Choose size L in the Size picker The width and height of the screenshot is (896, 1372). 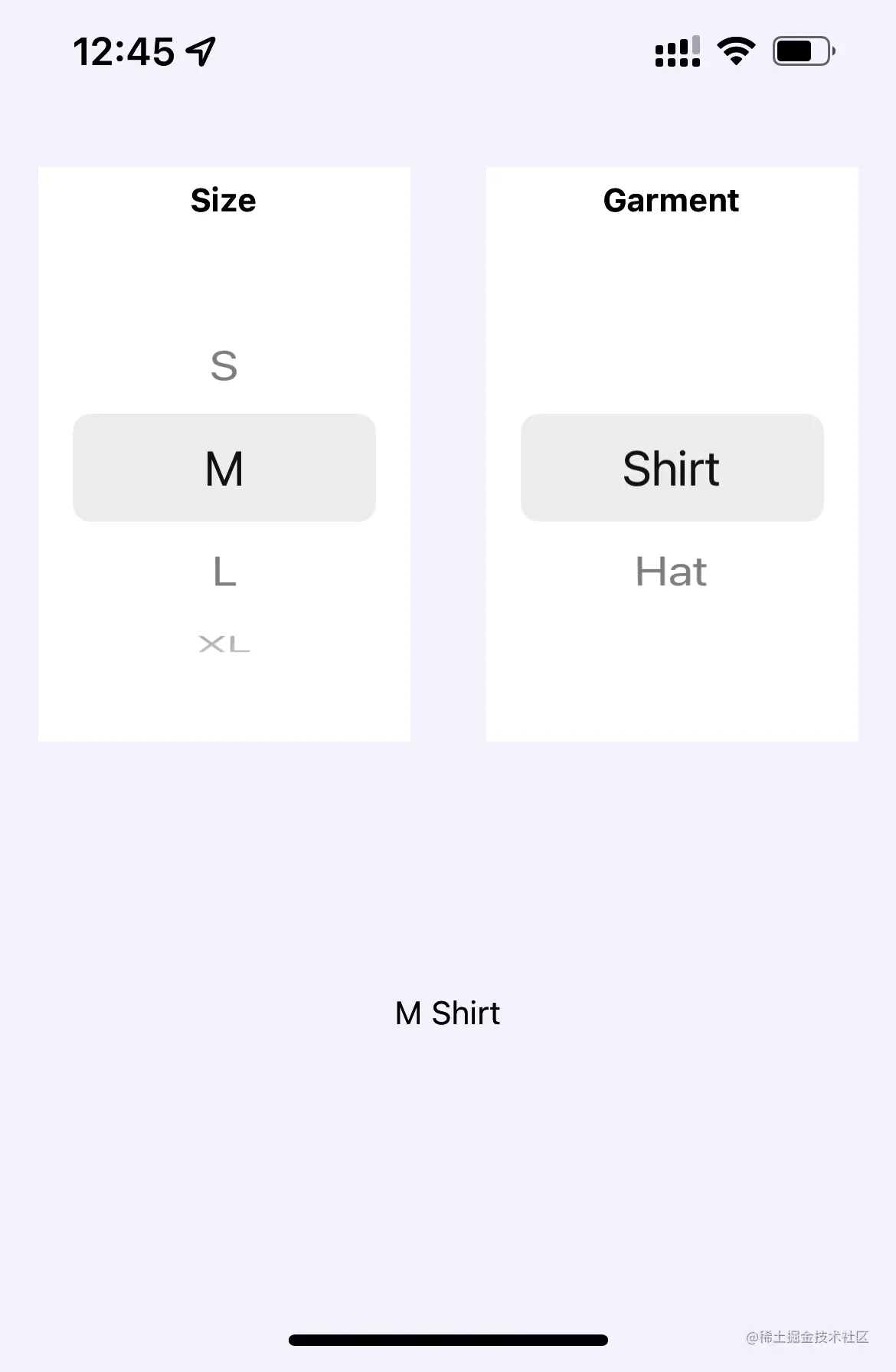click(224, 571)
